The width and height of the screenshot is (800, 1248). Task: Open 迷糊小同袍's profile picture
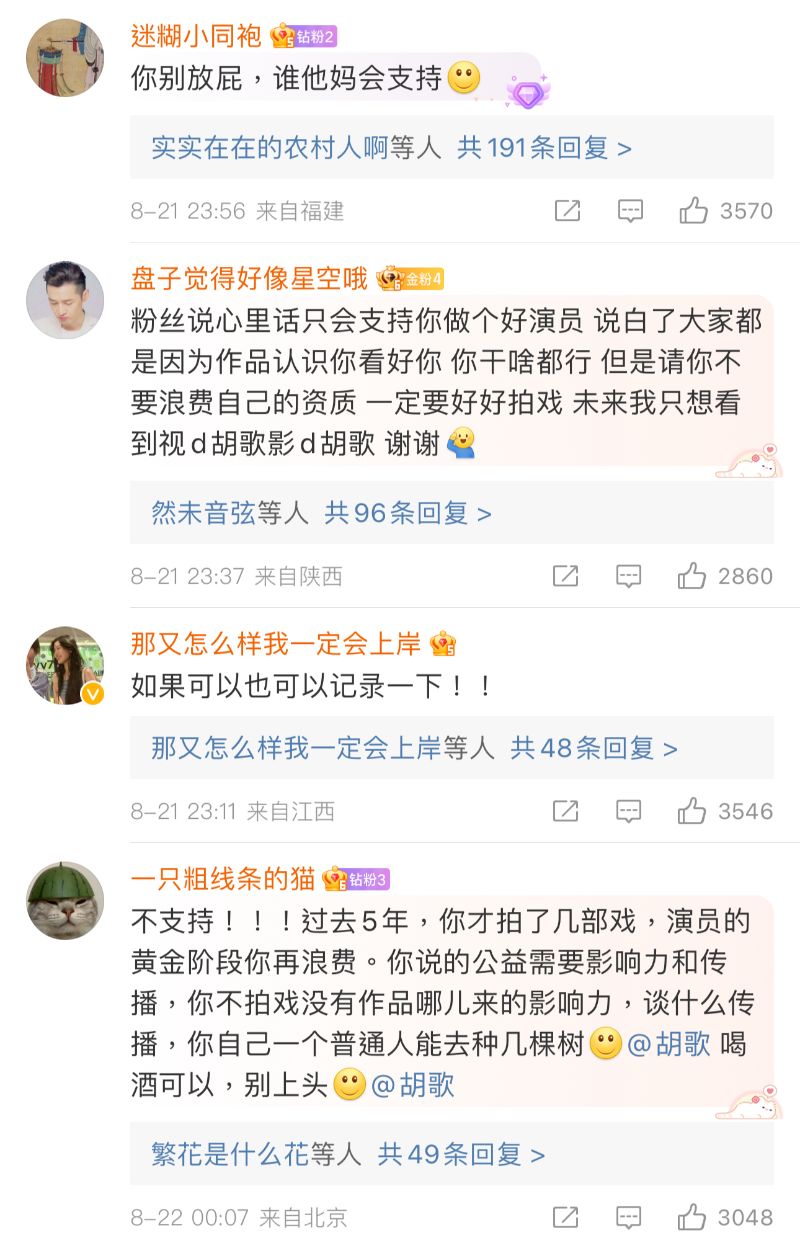click(x=65, y=57)
